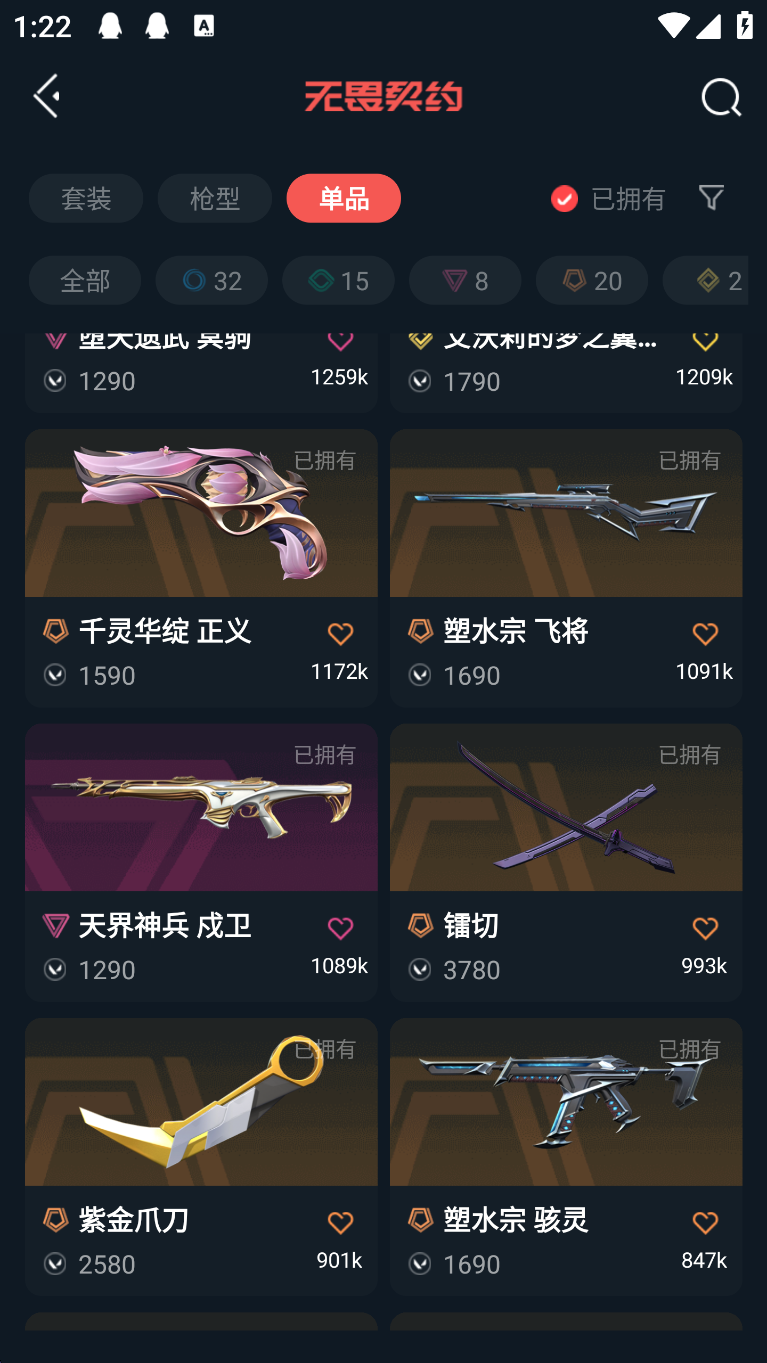The image size is (767, 1363).
Task: Switch to the 枪型 tab
Action: (214, 198)
